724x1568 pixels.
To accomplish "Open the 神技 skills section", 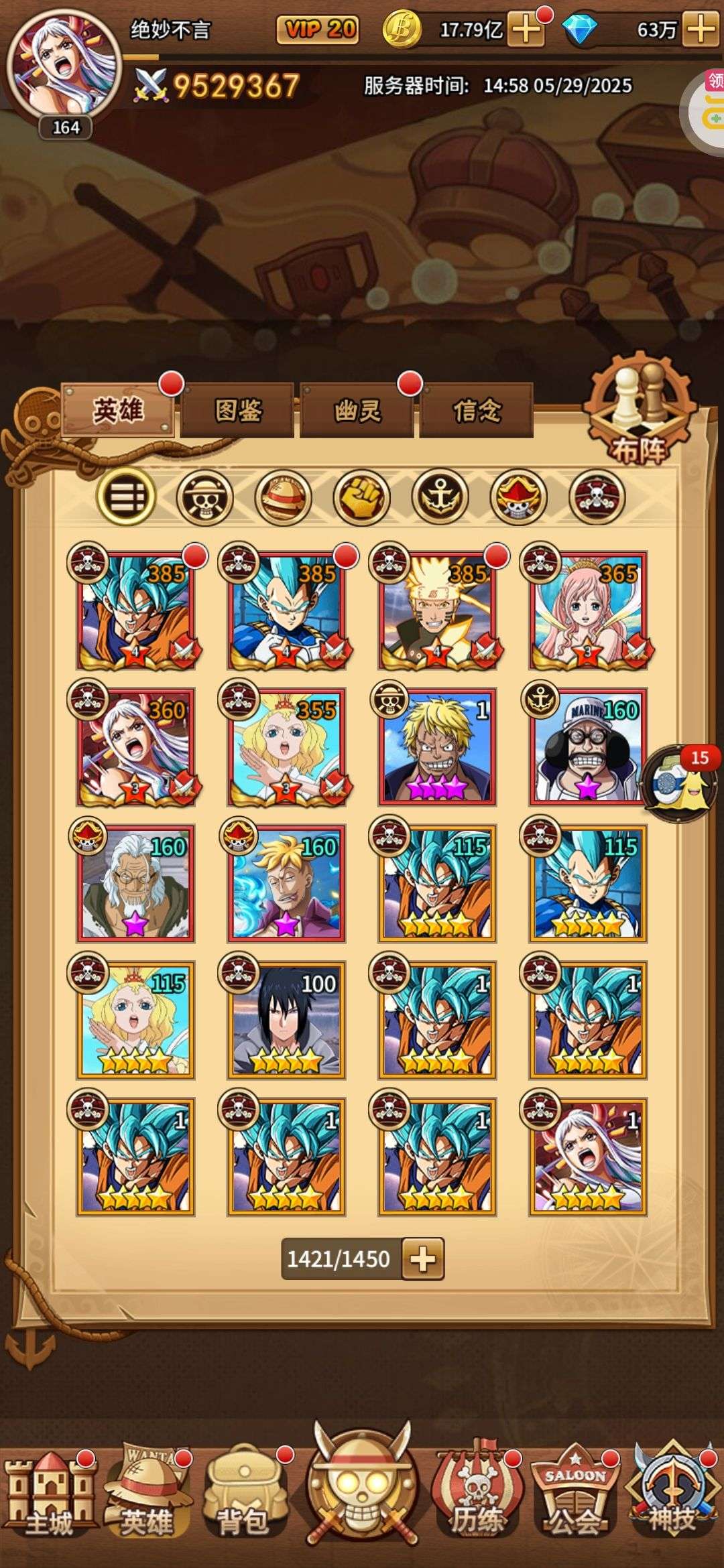I will pos(672,1493).
